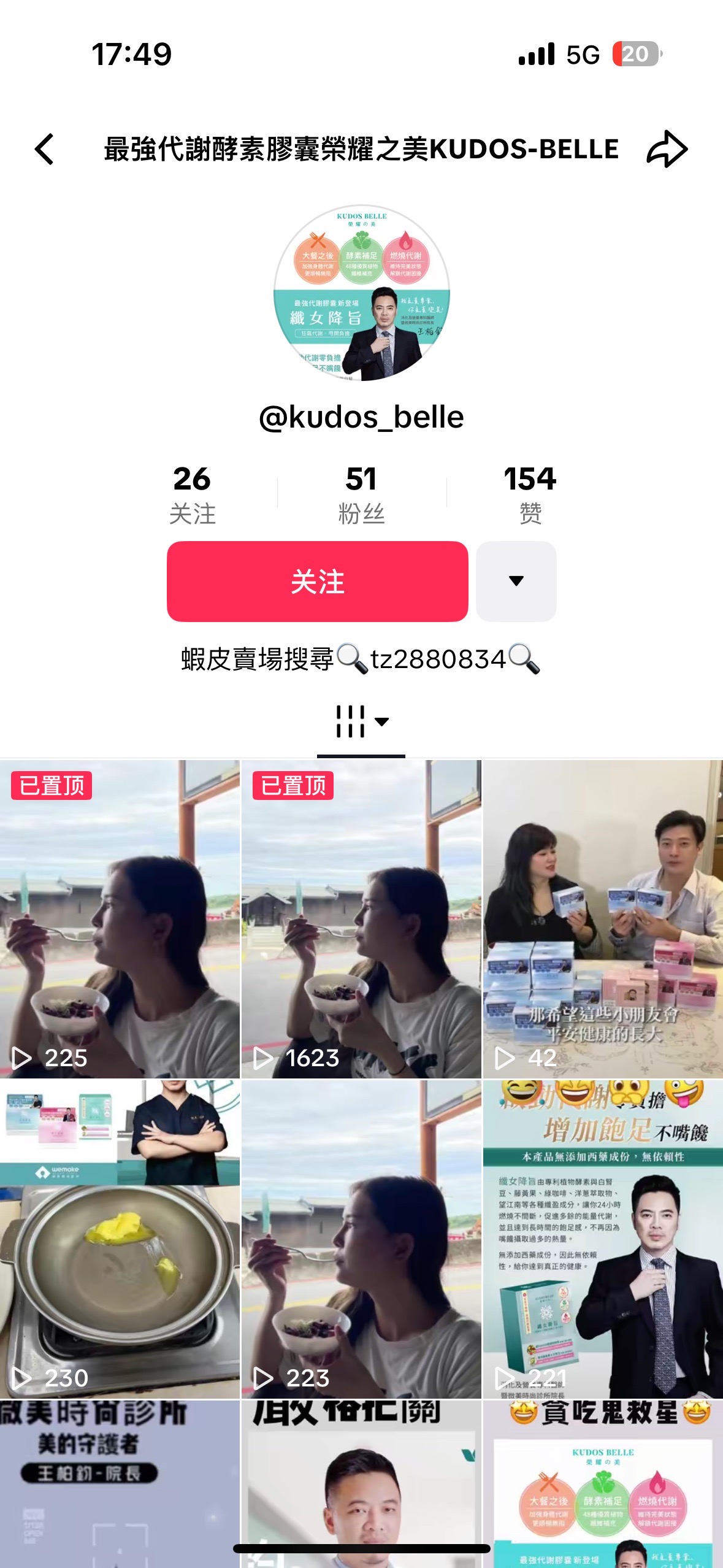This screenshot has width=723, height=1568.
Task: Open the KUDOS BELLE profile picture
Action: [362, 293]
